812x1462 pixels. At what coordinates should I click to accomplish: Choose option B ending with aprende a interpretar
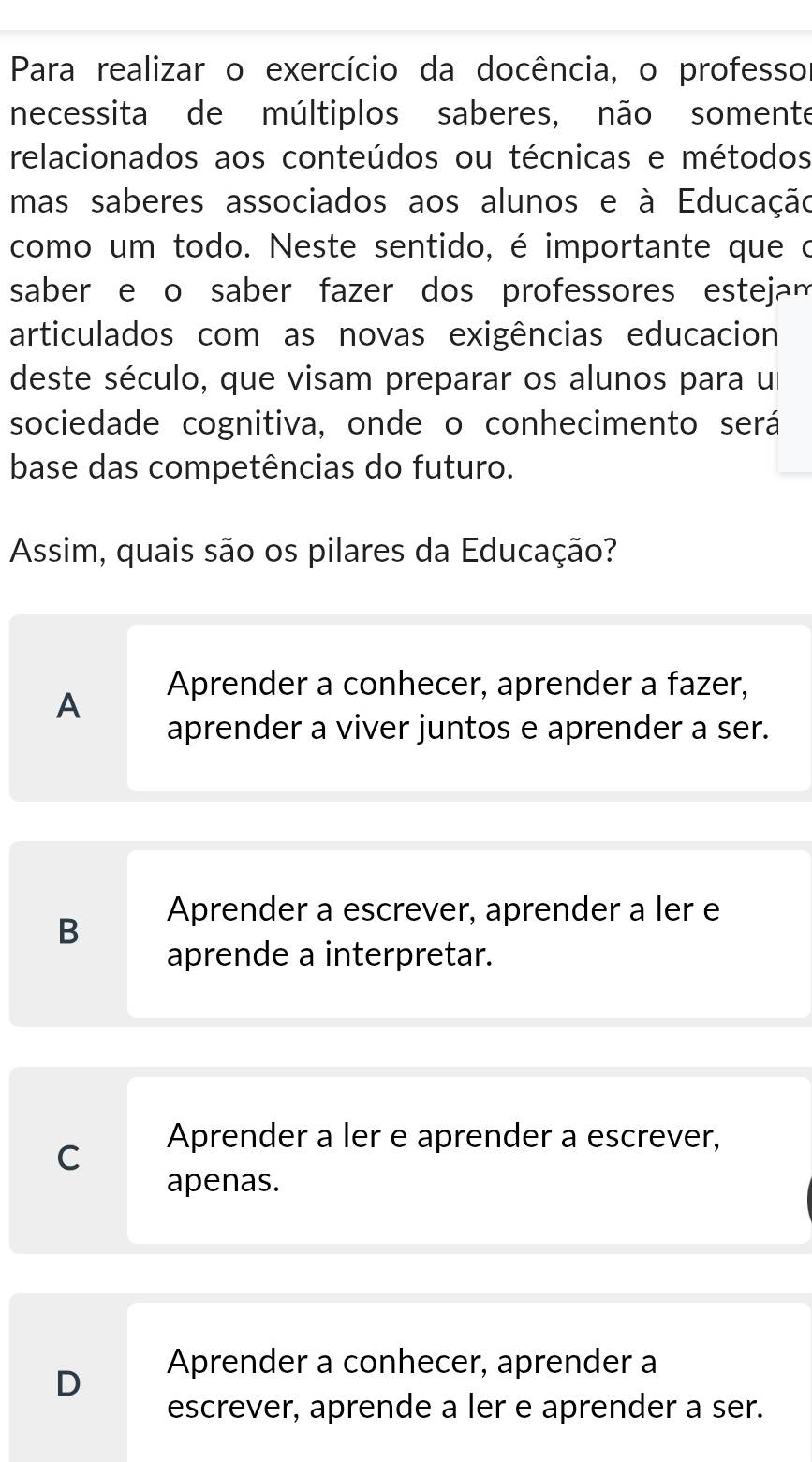tap(410, 934)
